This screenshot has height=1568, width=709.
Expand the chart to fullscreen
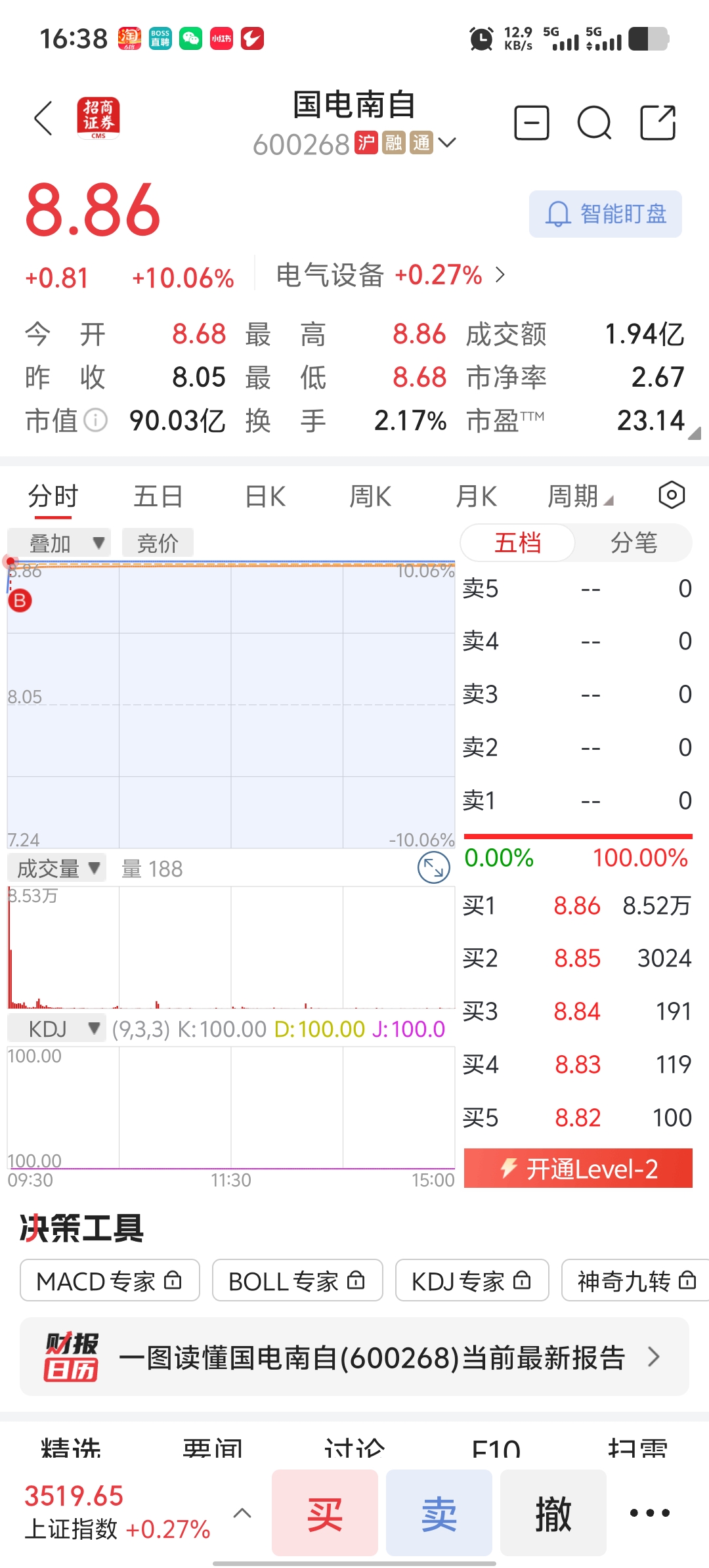[434, 868]
